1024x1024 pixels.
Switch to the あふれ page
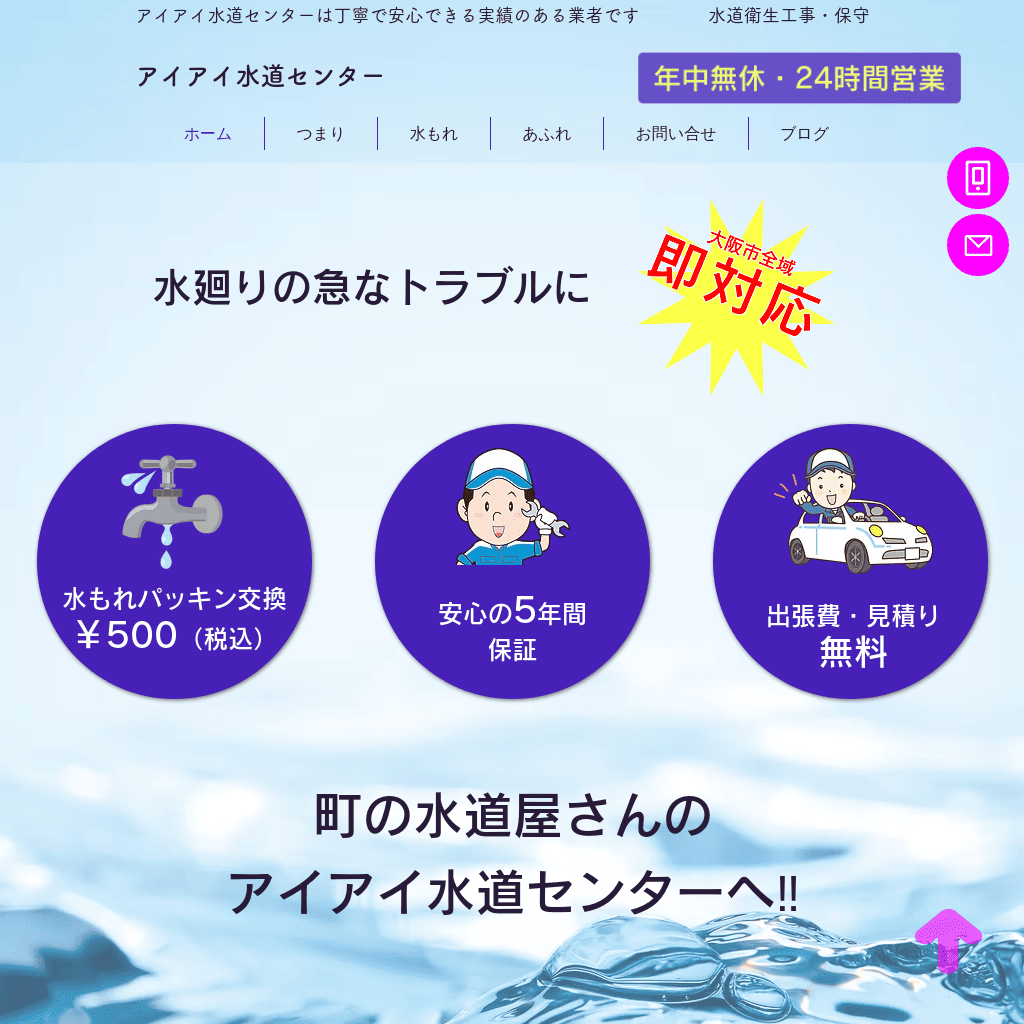coord(547,134)
